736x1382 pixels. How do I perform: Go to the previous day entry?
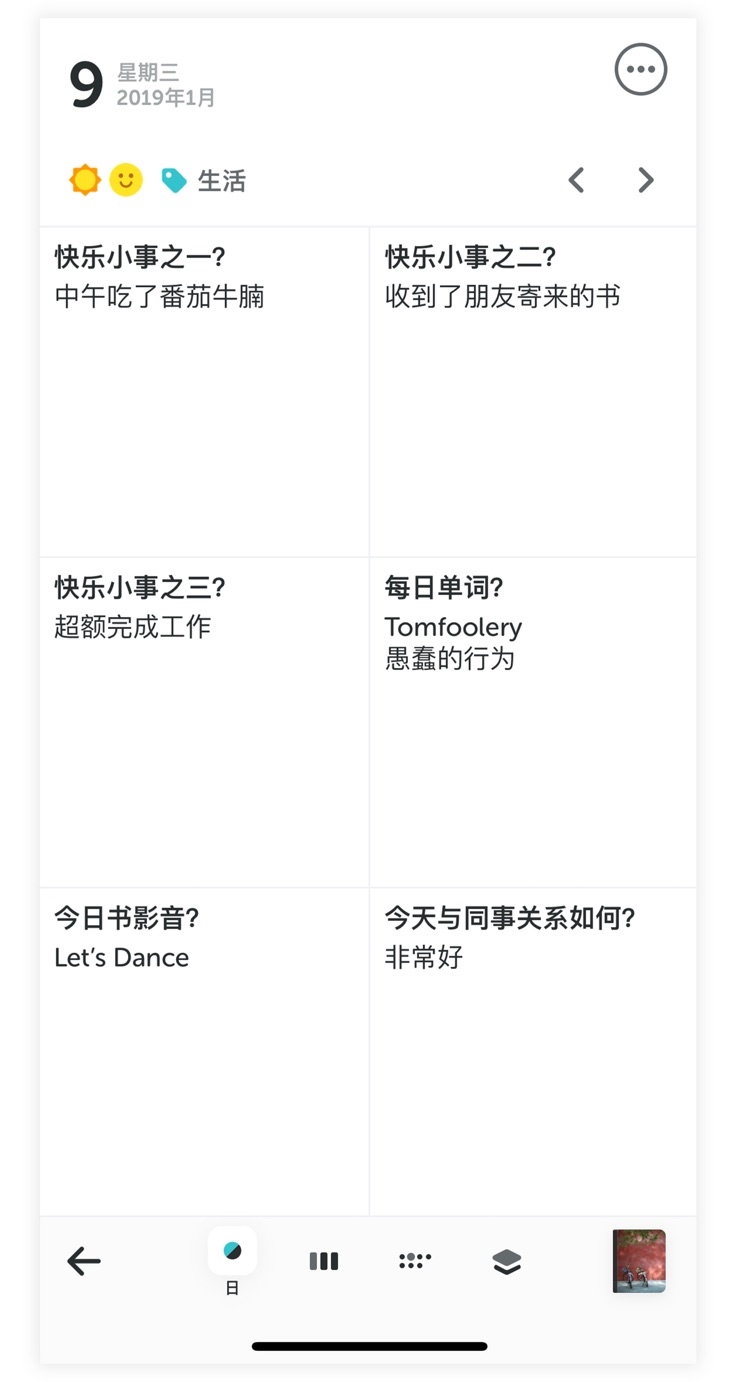[576, 180]
